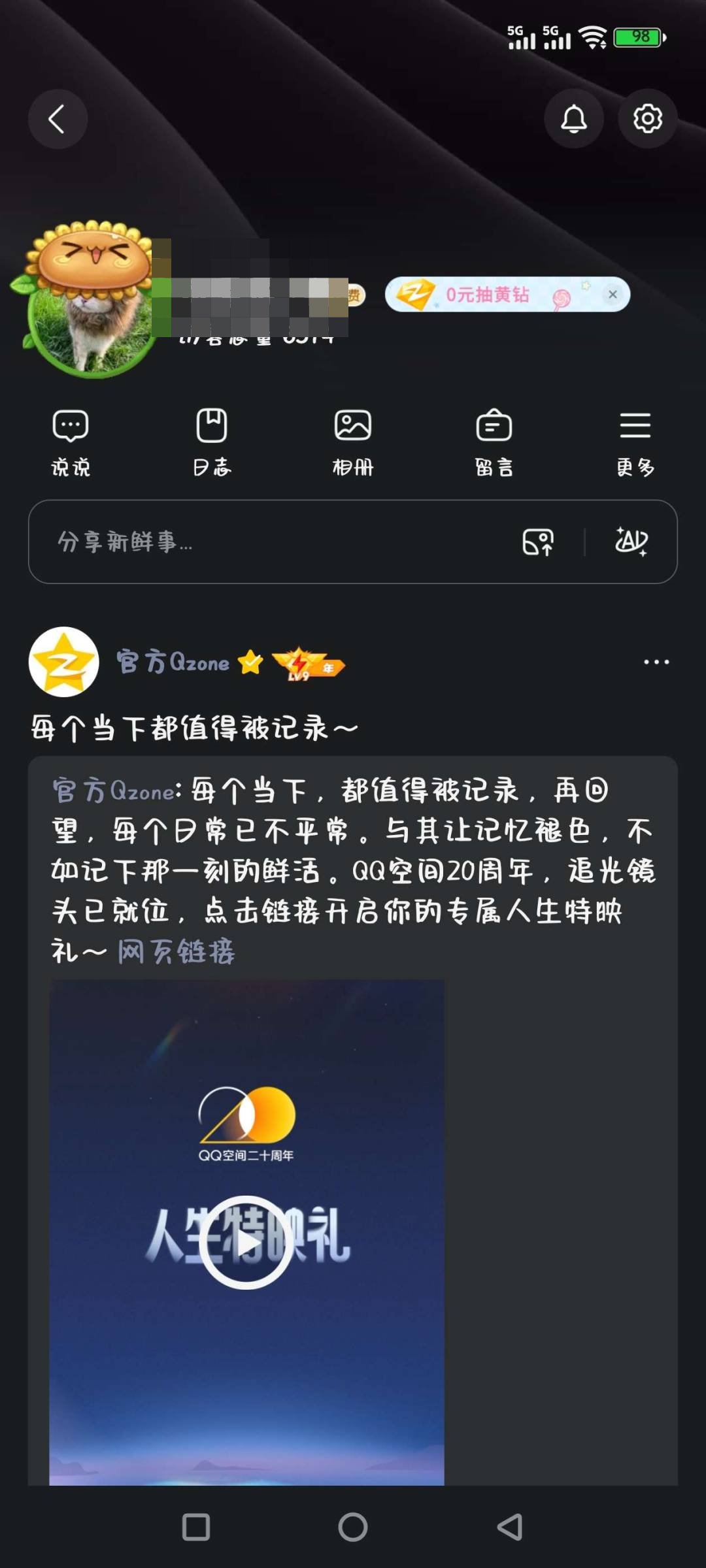Open the post options via the three-dot menu
This screenshot has height=1568, width=706.
[x=657, y=662]
